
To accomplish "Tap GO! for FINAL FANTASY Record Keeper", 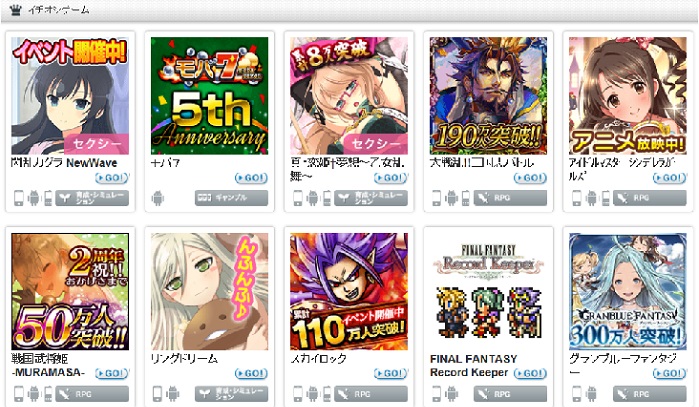I will [x=530, y=373].
